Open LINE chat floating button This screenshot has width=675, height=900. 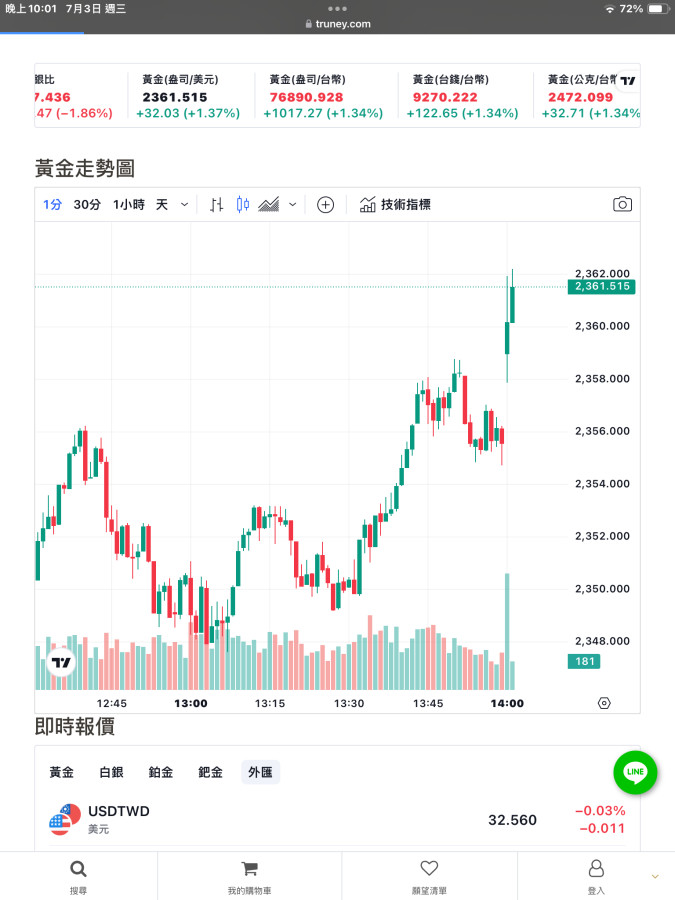tap(635, 772)
